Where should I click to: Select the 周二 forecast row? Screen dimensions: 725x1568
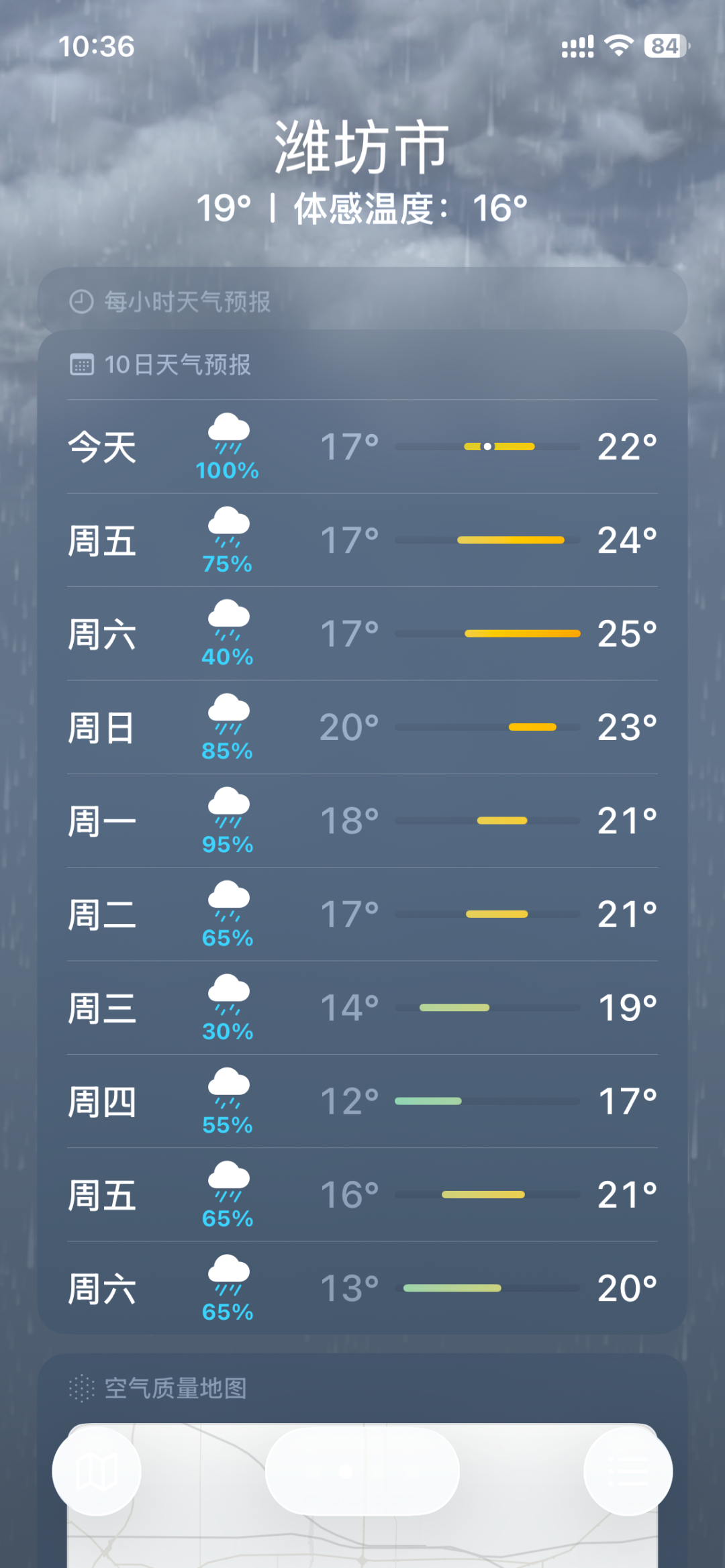[x=362, y=914]
